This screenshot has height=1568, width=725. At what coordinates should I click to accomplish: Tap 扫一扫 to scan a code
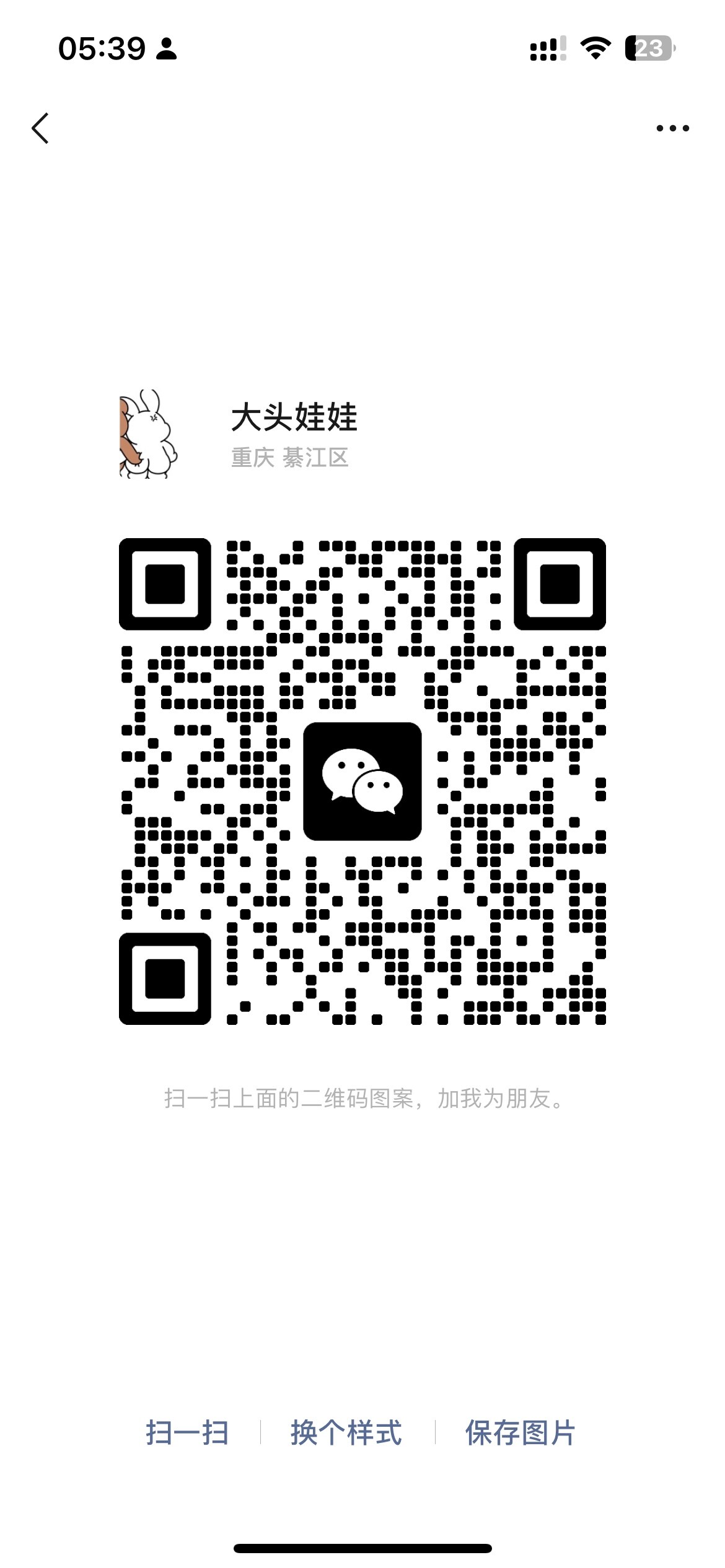187,1432
